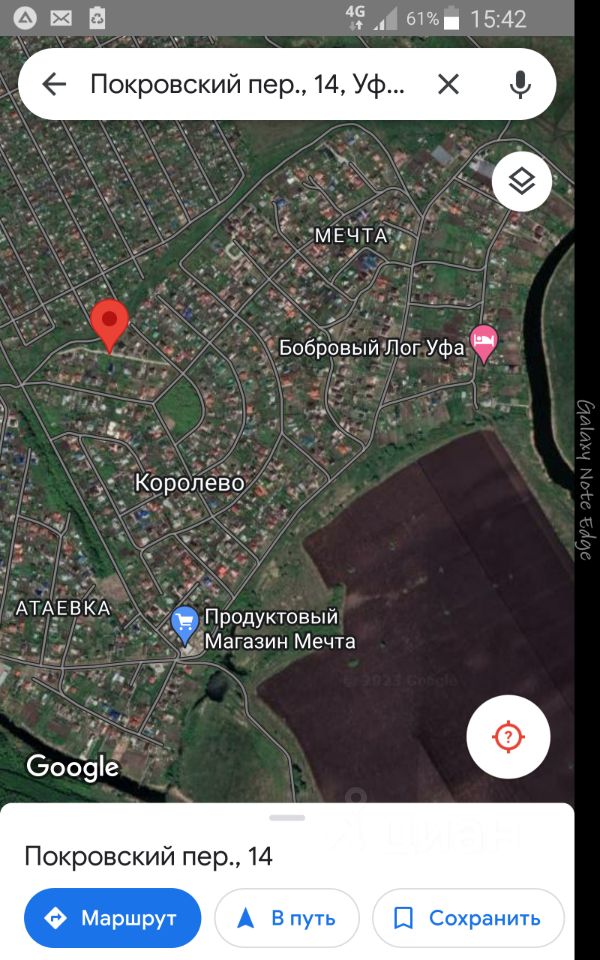
Task: Open Продуктовый Магазин Мечта store place
Action: [x=184, y=624]
